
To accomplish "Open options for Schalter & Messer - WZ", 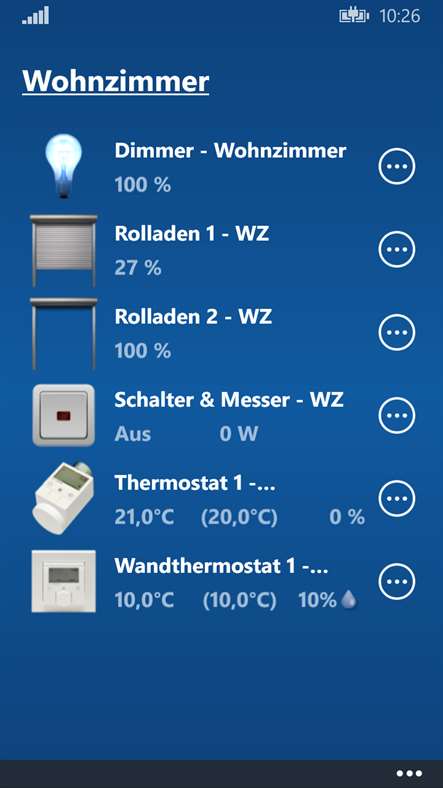I will [396, 416].
